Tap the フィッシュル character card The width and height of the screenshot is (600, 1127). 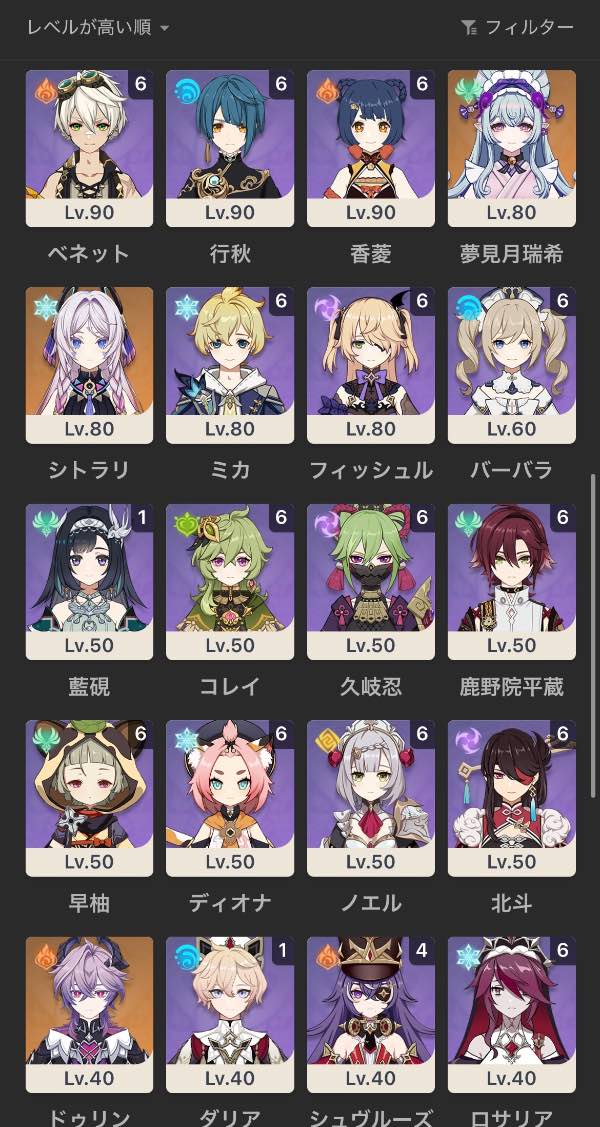(371, 365)
